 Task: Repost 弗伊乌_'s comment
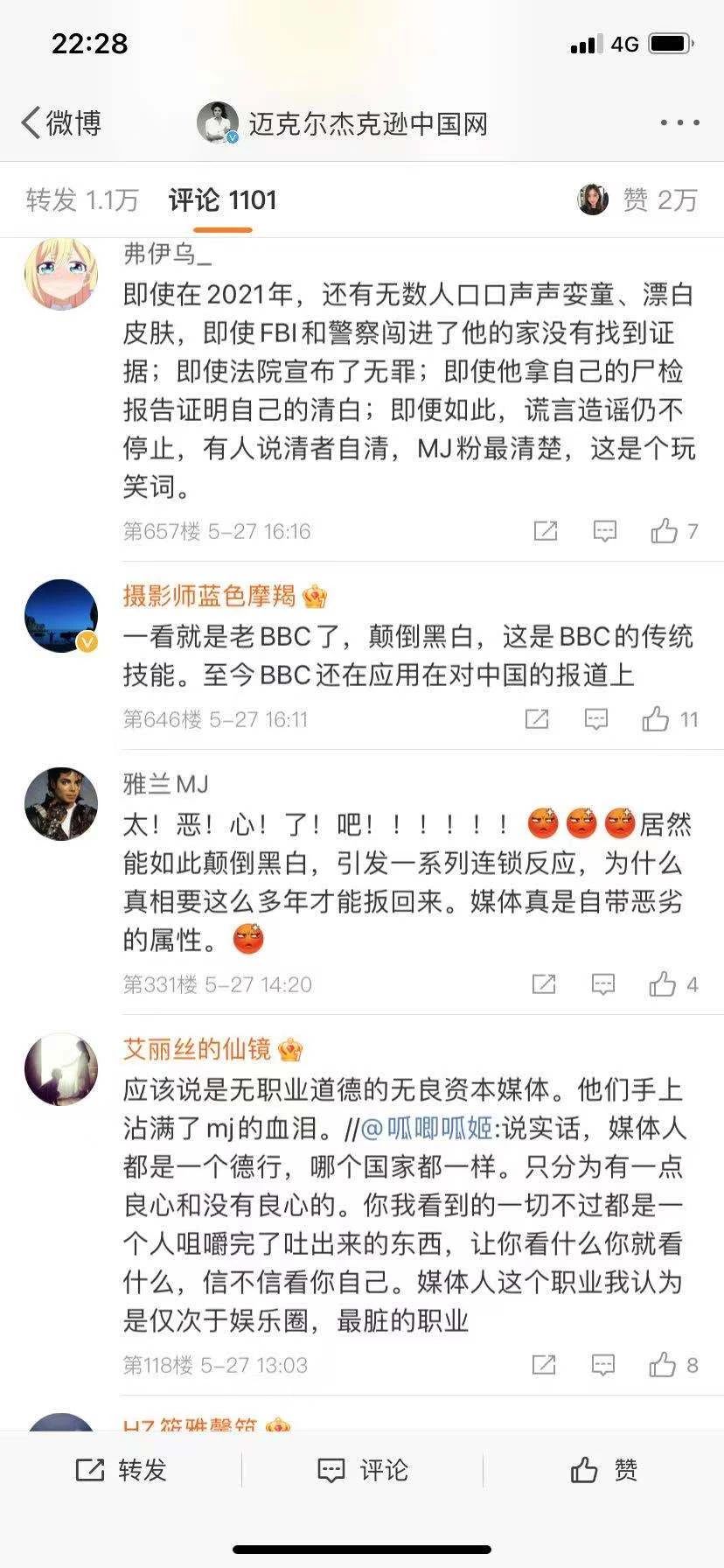[546, 530]
